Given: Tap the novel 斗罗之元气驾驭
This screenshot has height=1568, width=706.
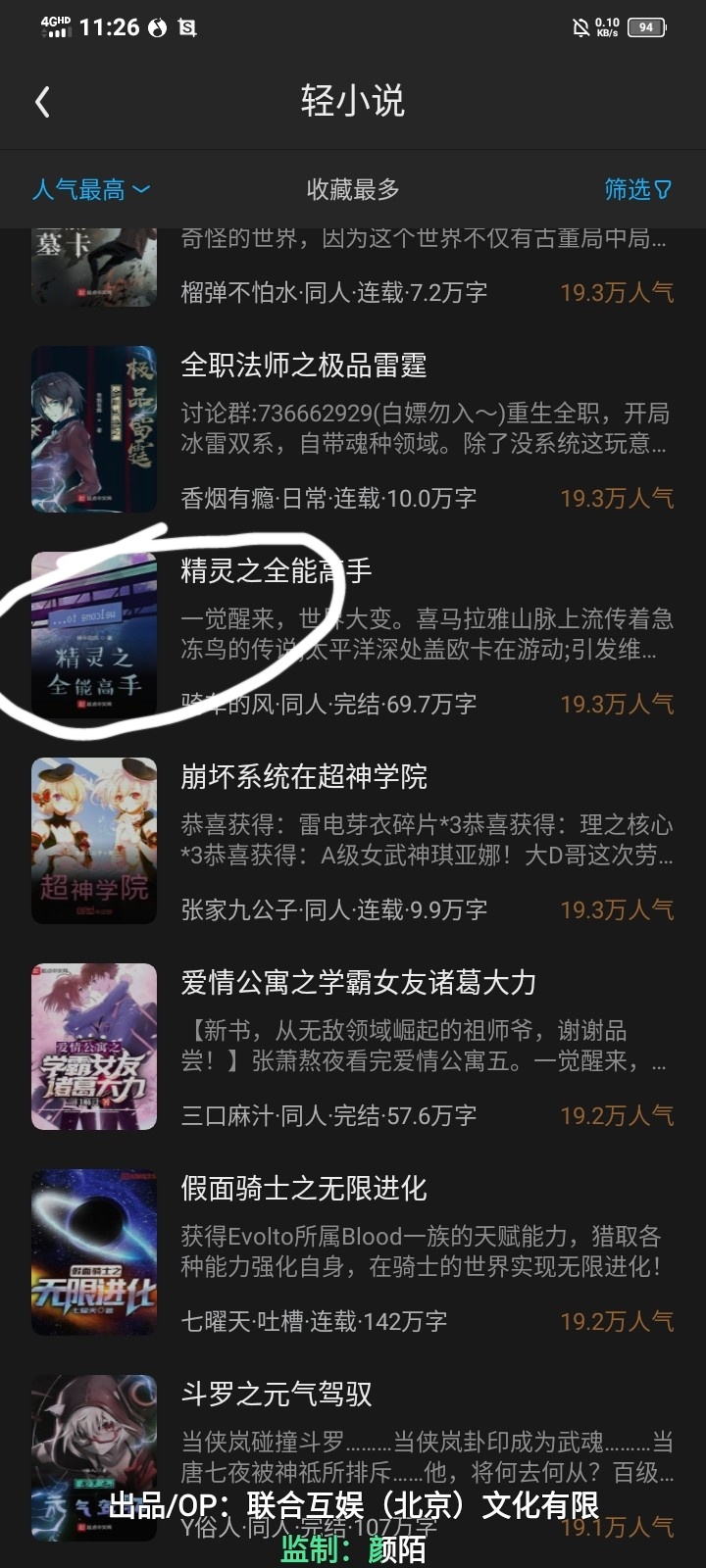Looking at the screenshot, I should pyautogui.click(x=277, y=1395).
